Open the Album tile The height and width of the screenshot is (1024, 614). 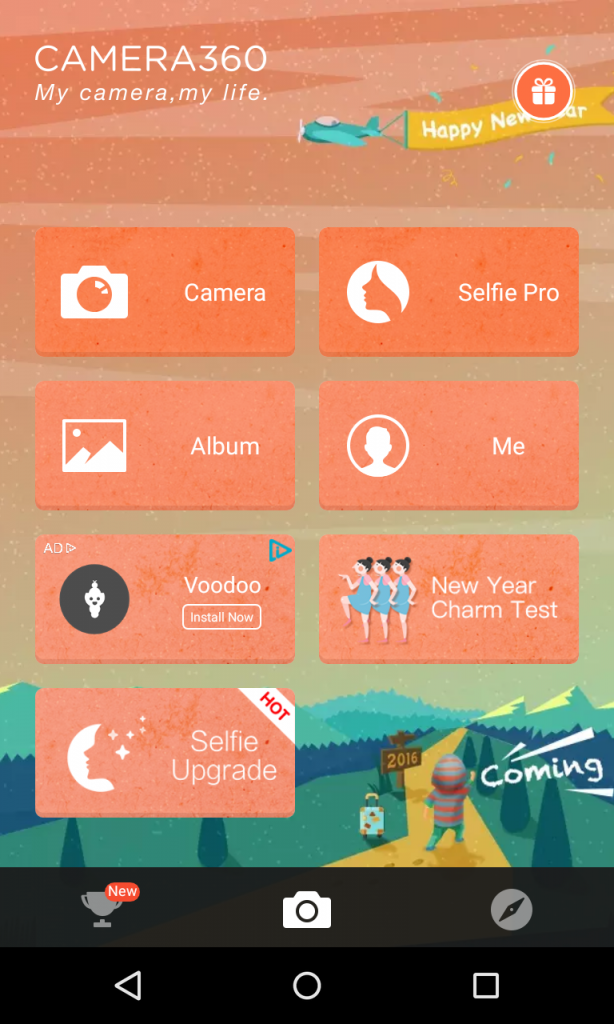click(165, 445)
